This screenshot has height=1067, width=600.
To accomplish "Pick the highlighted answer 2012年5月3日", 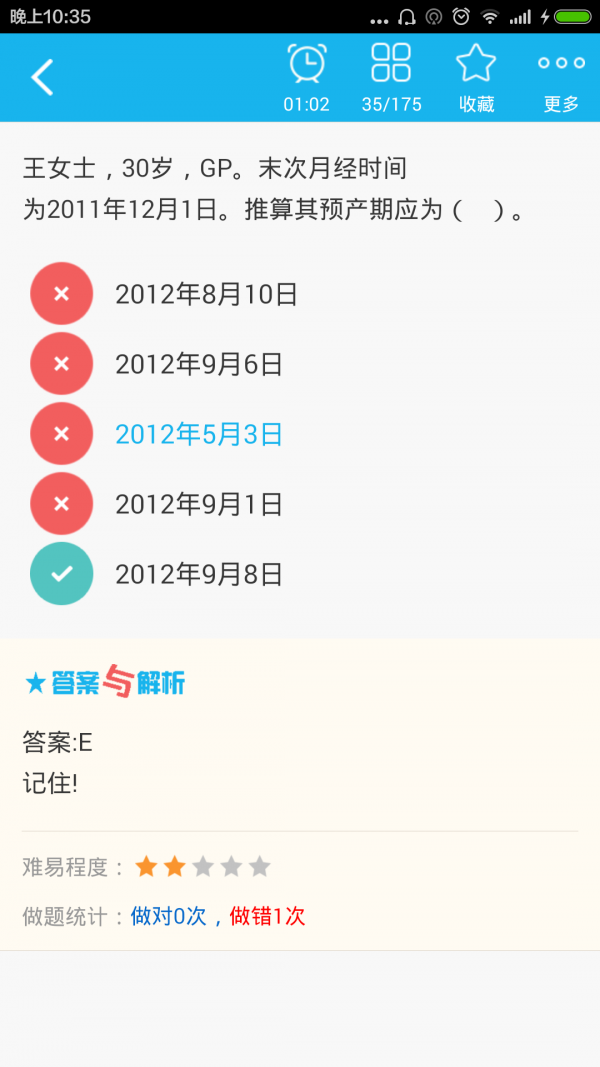I will (199, 434).
